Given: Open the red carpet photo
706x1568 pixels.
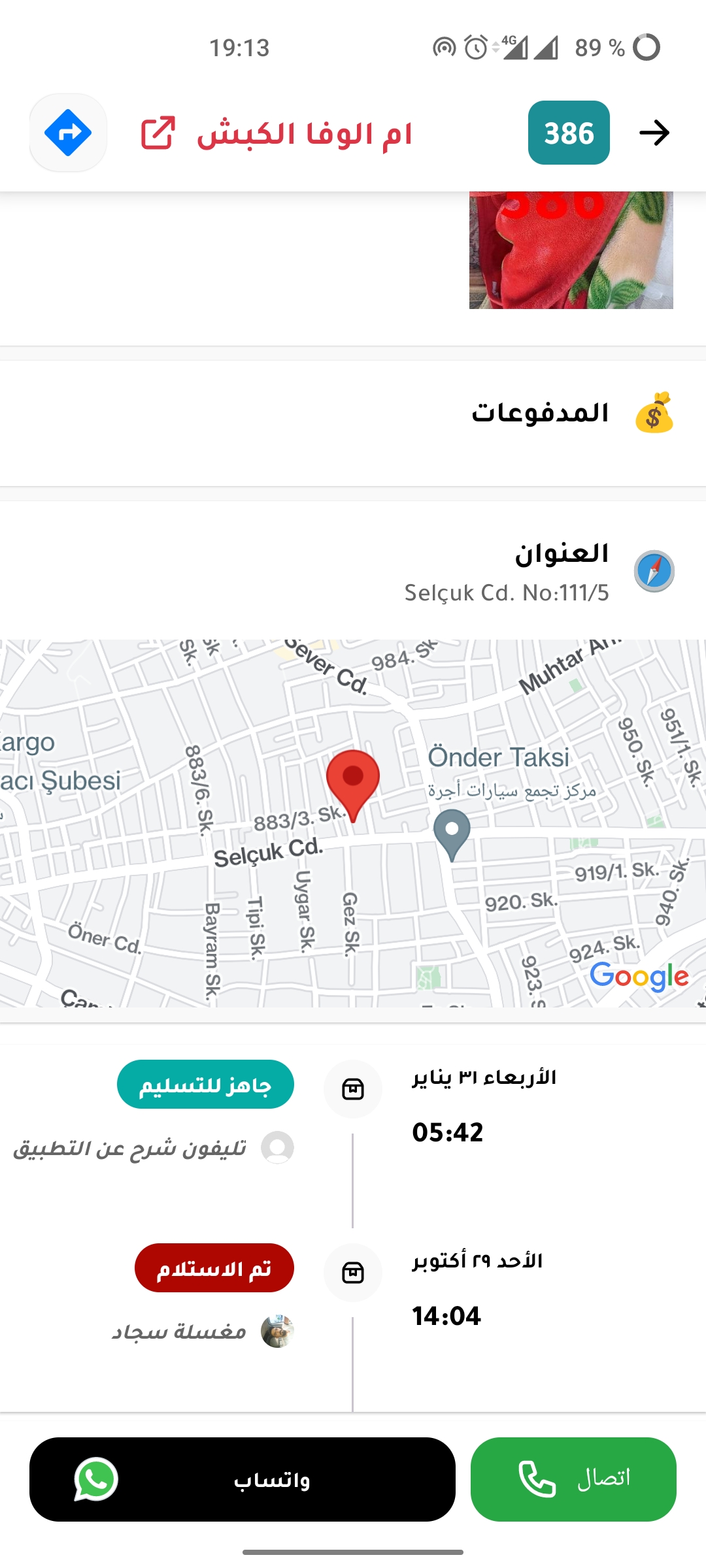Looking at the screenshot, I should (x=571, y=250).
